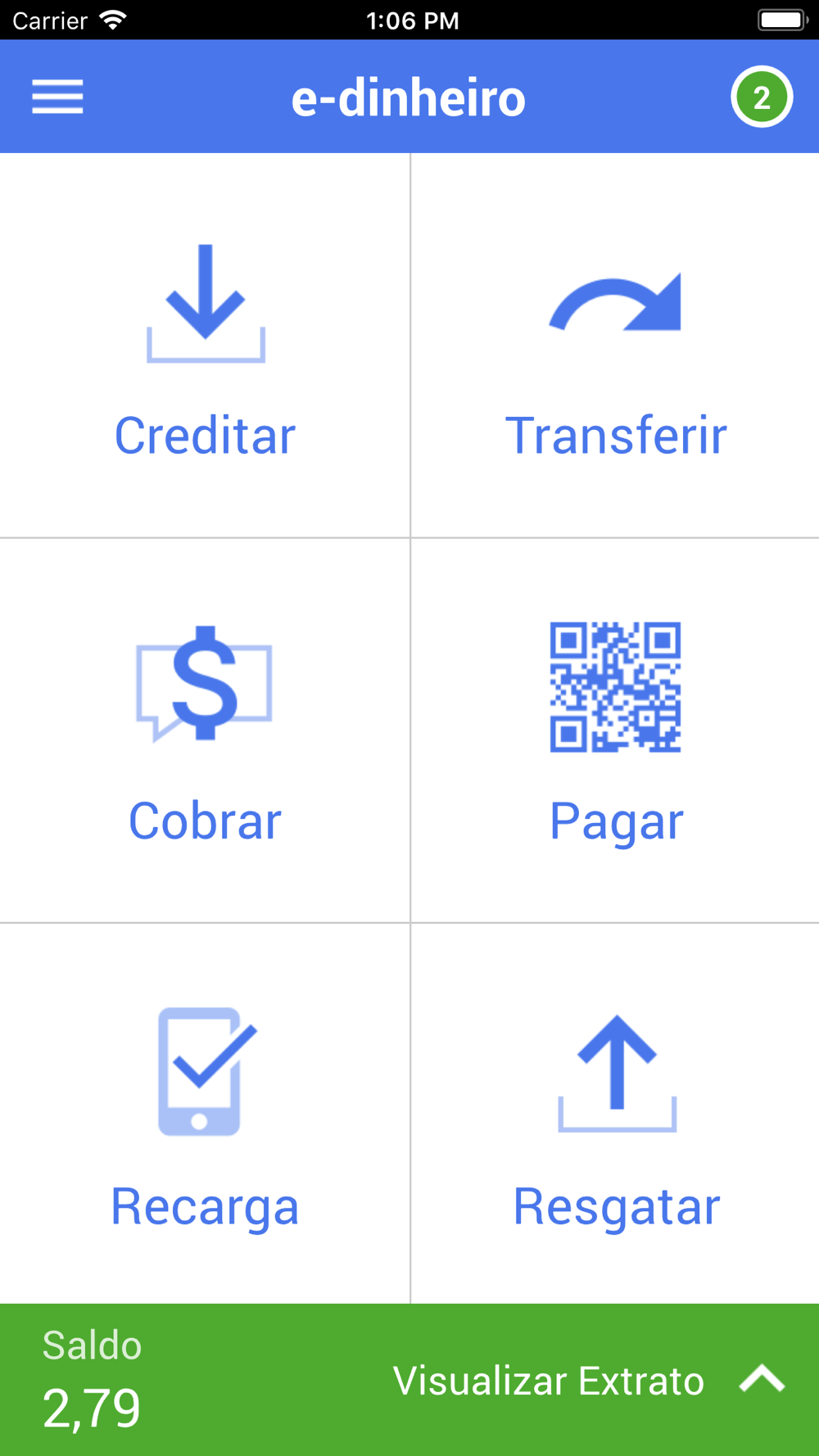Expand Visualizar Extrato statement panel
This screenshot has width=819, height=1456.
pos(588,1381)
